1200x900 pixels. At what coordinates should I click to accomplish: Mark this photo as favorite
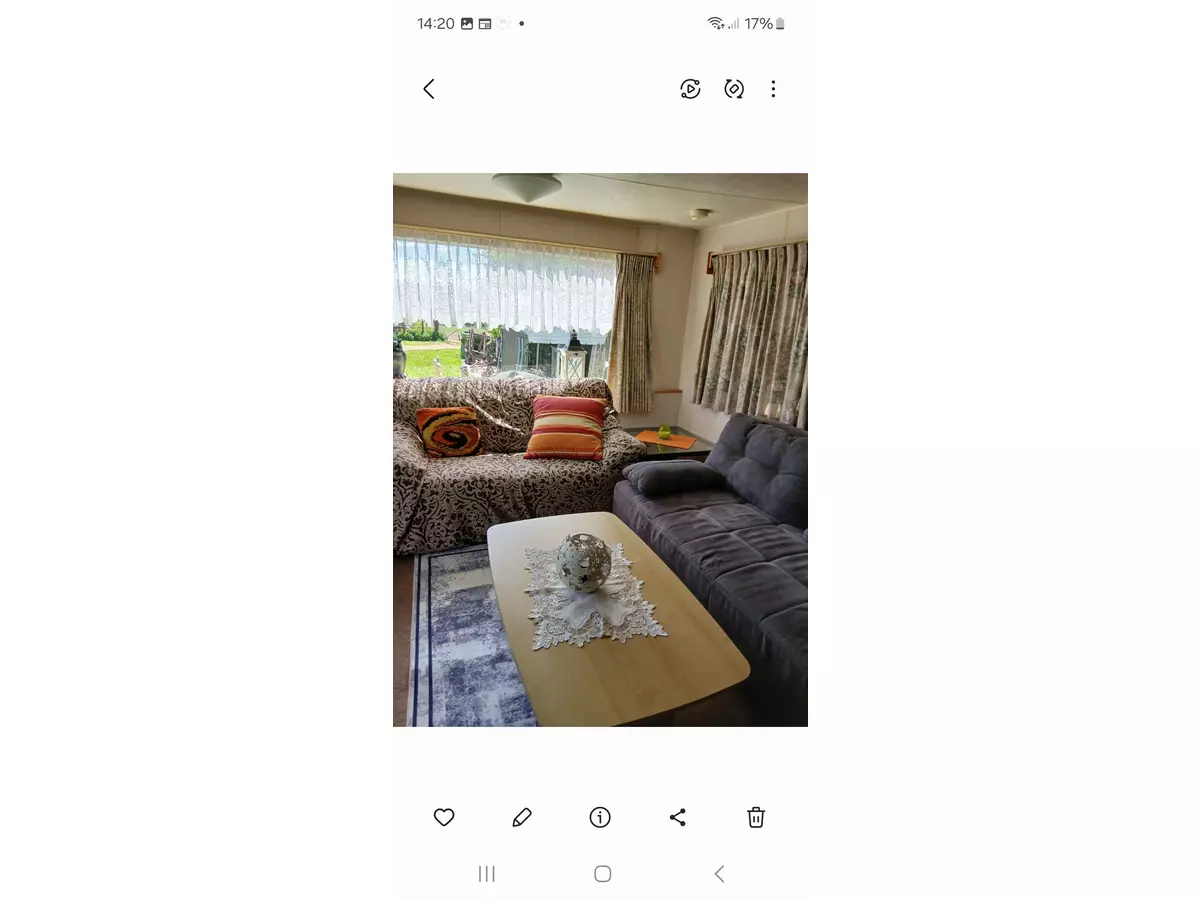[x=444, y=817]
